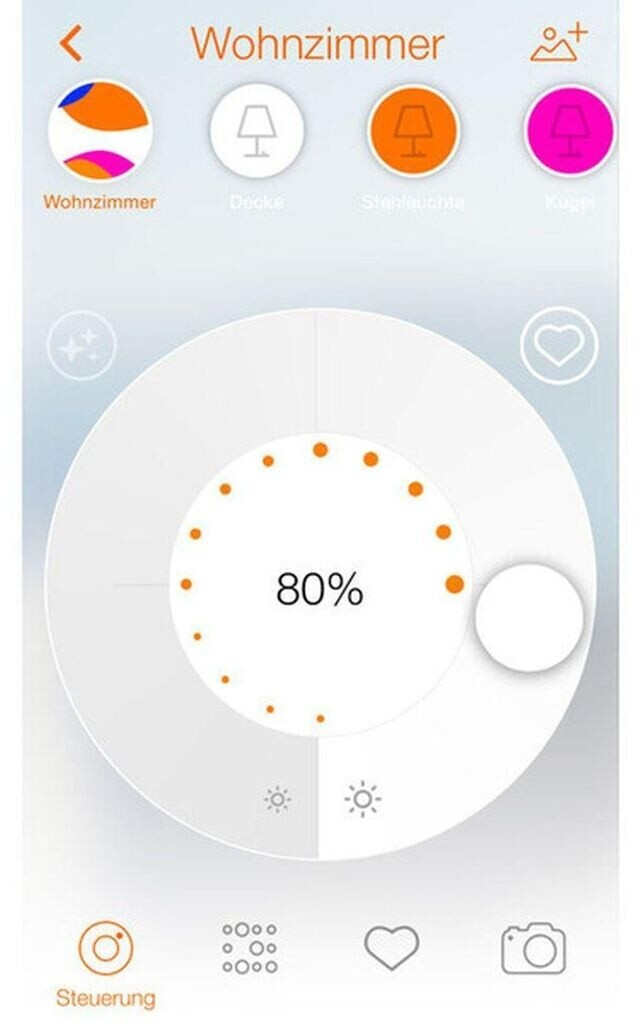Add a new picture scene
The width and height of the screenshot is (640, 1024).
coord(558,43)
